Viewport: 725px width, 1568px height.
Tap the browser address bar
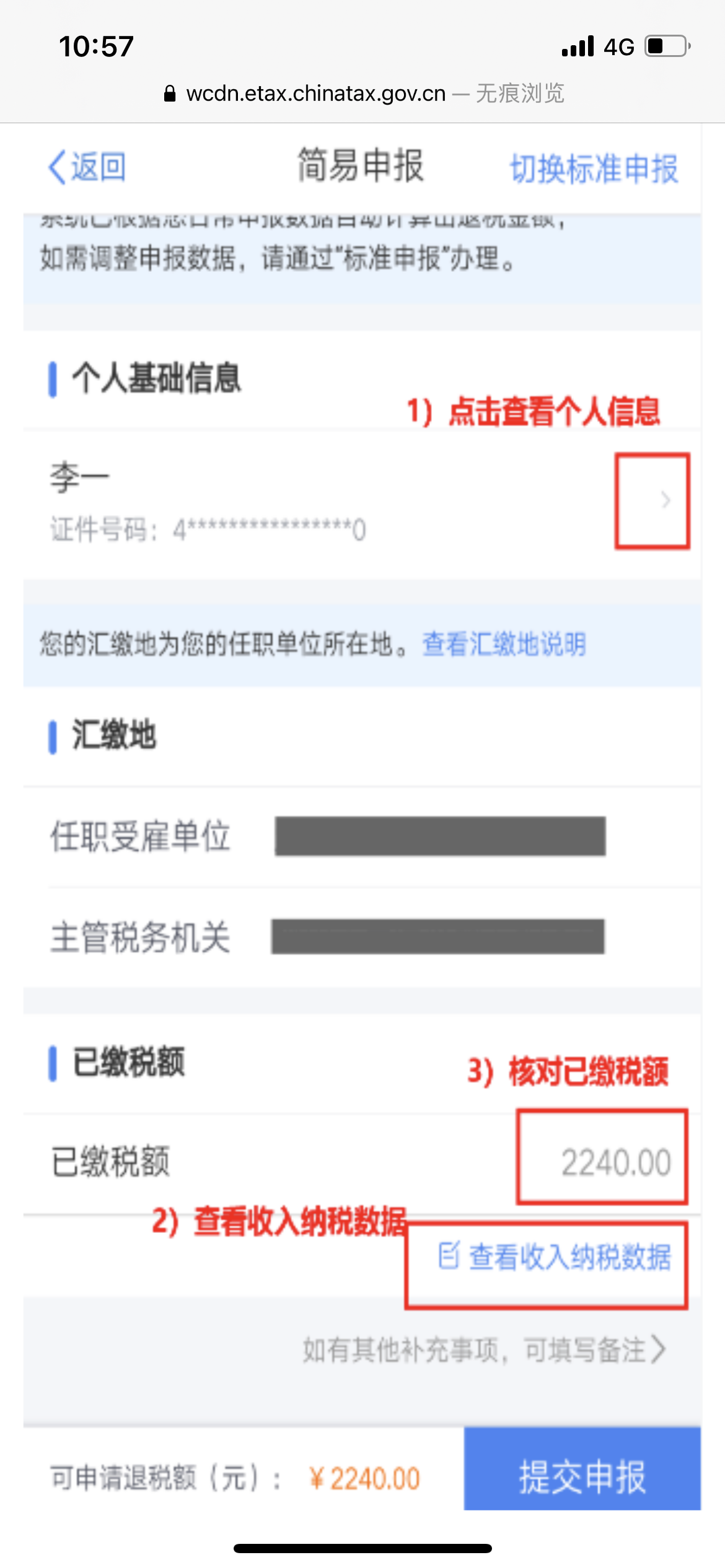364,94
